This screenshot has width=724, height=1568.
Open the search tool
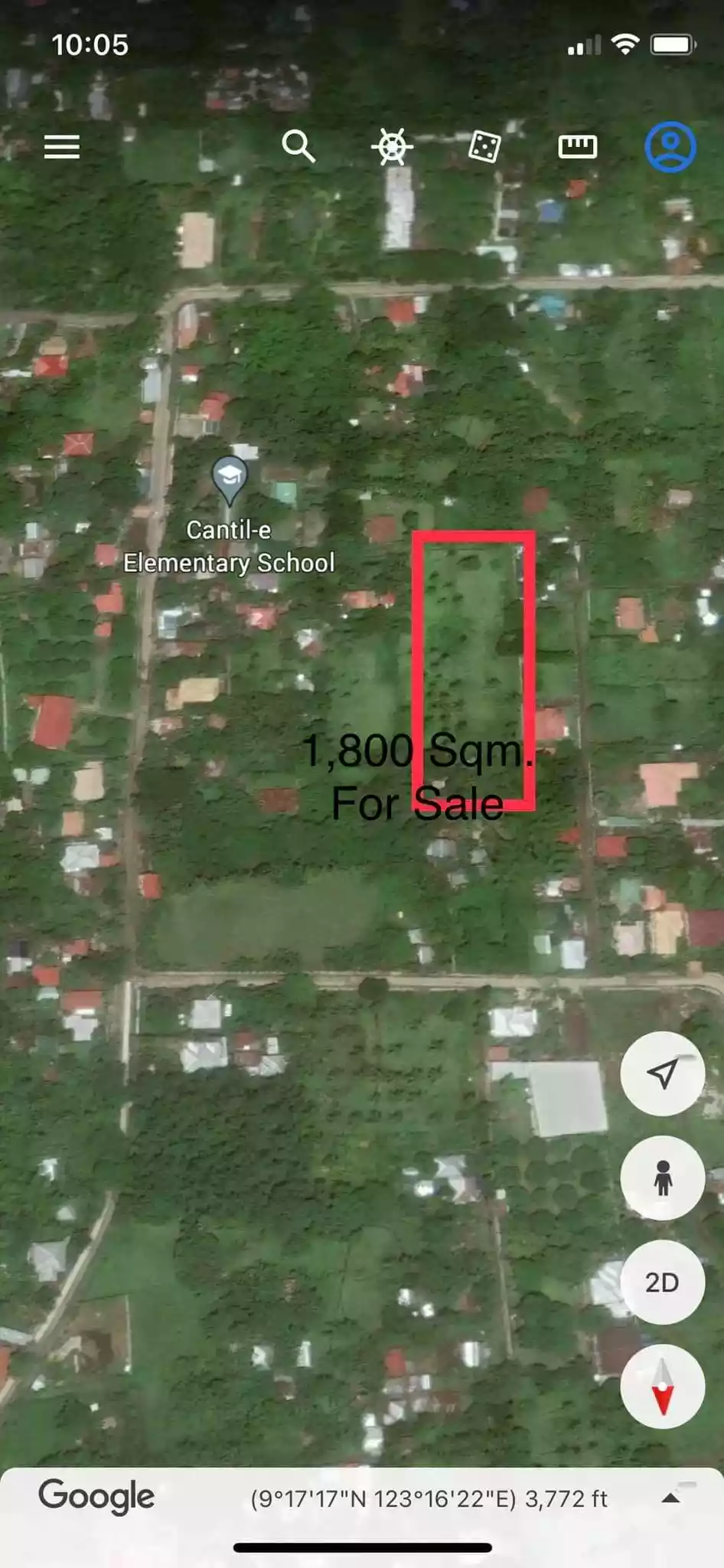(x=298, y=145)
